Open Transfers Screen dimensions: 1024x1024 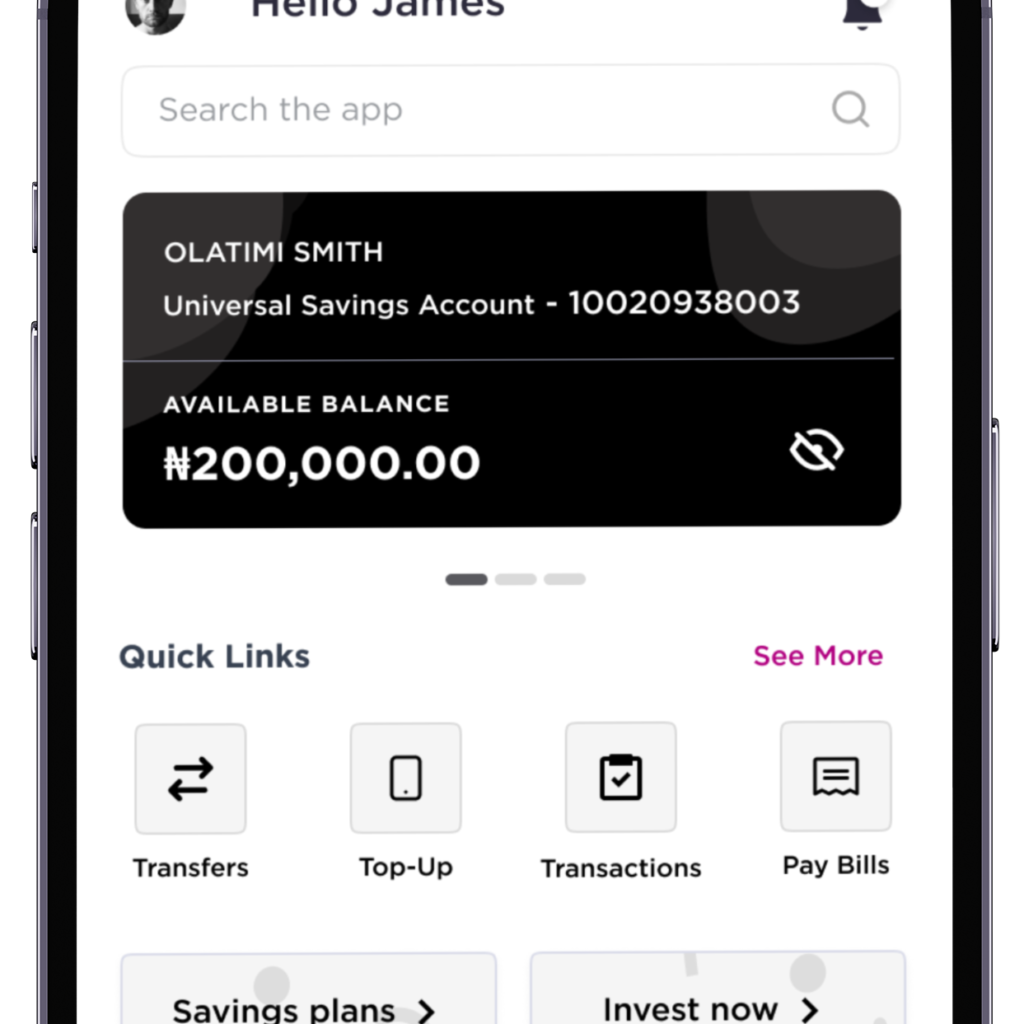point(190,778)
